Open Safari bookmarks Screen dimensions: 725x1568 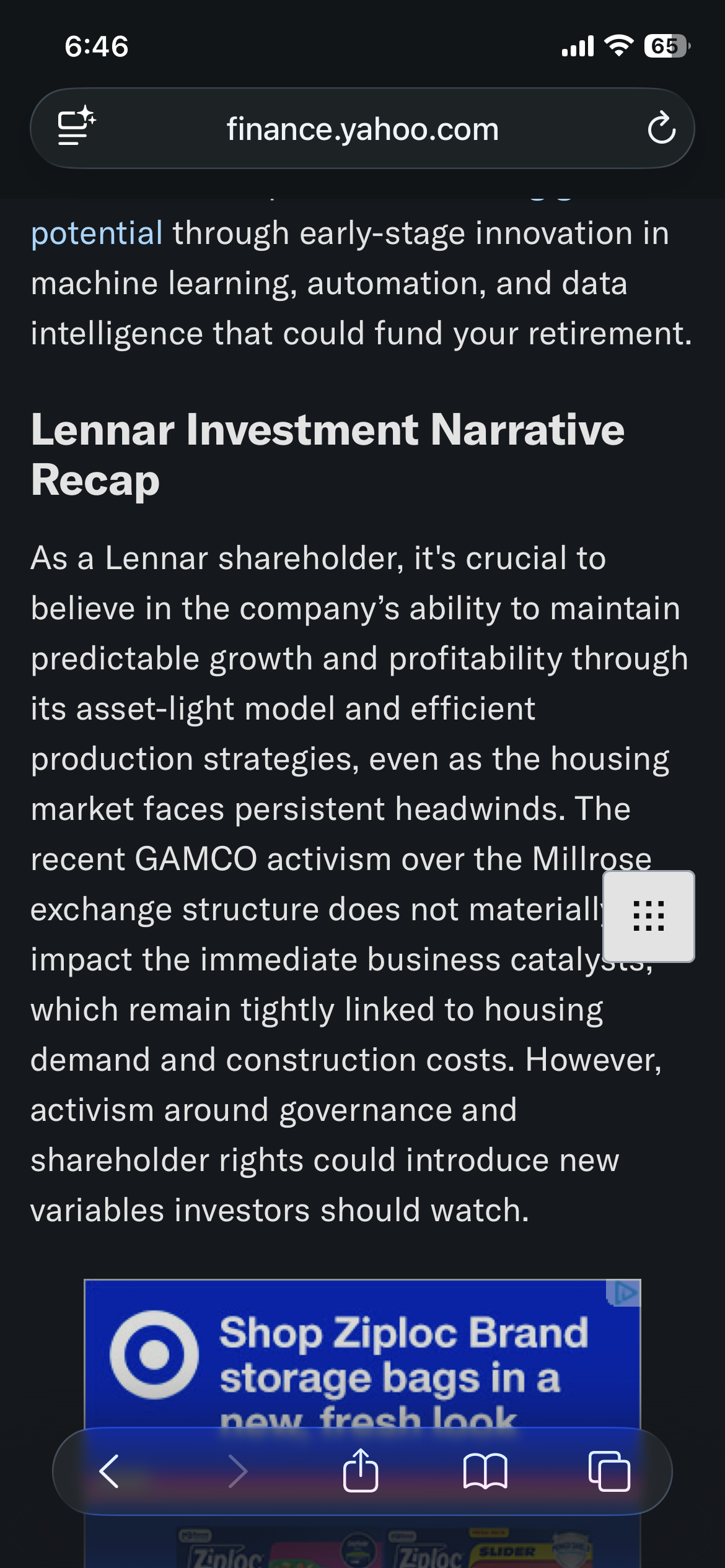[485, 1471]
